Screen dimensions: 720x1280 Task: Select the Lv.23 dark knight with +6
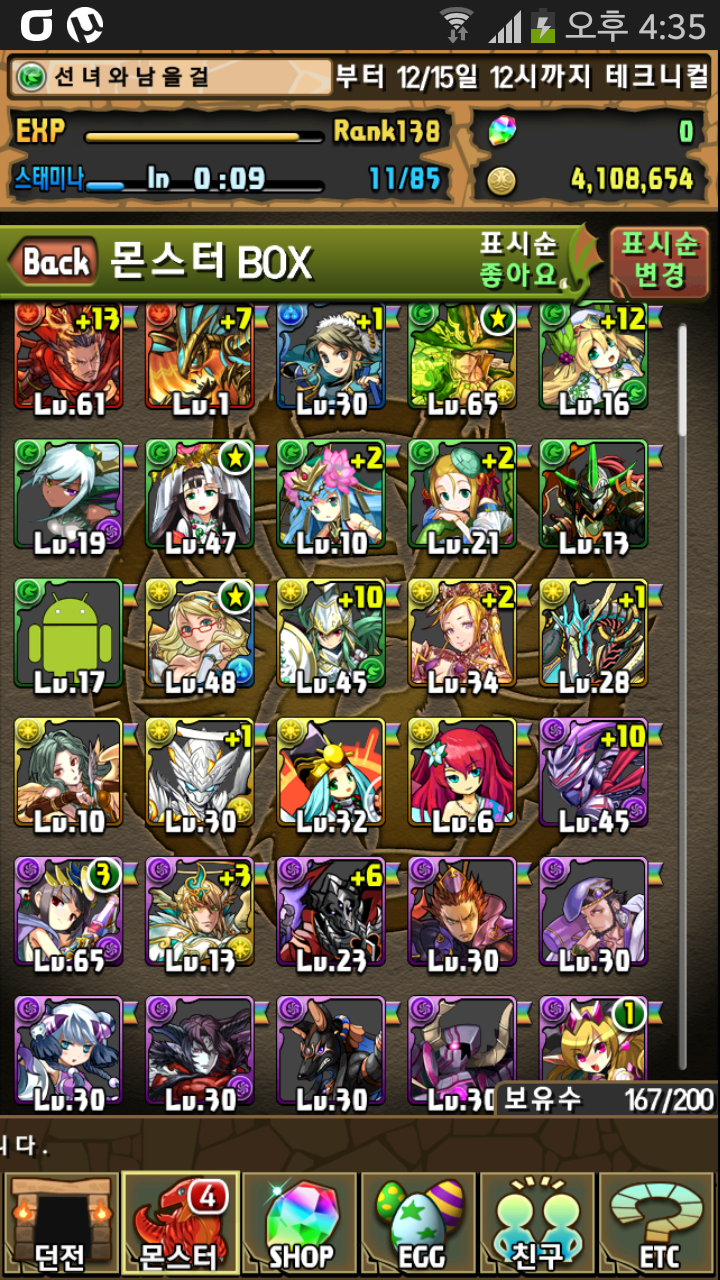[331, 912]
